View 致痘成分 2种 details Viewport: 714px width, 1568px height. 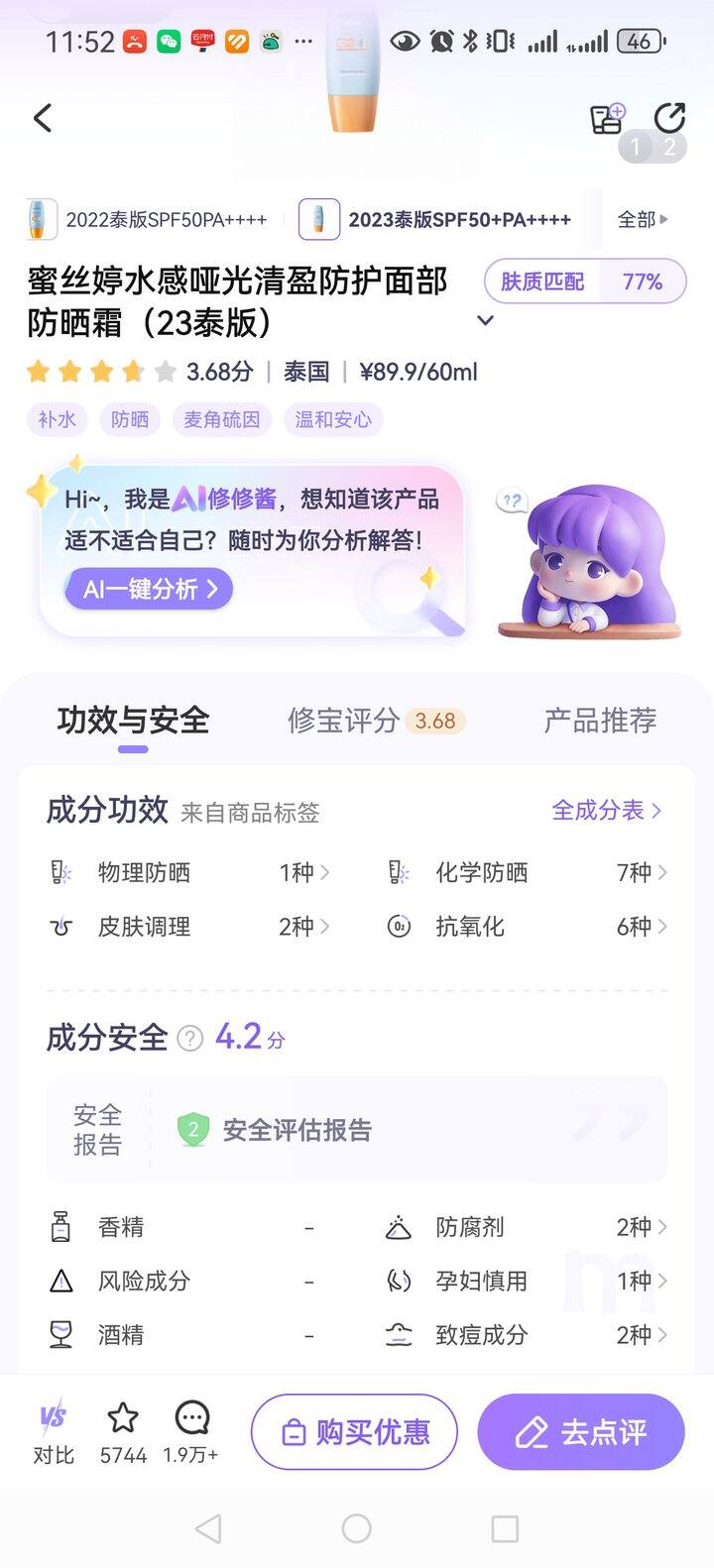tap(526, 1335)
